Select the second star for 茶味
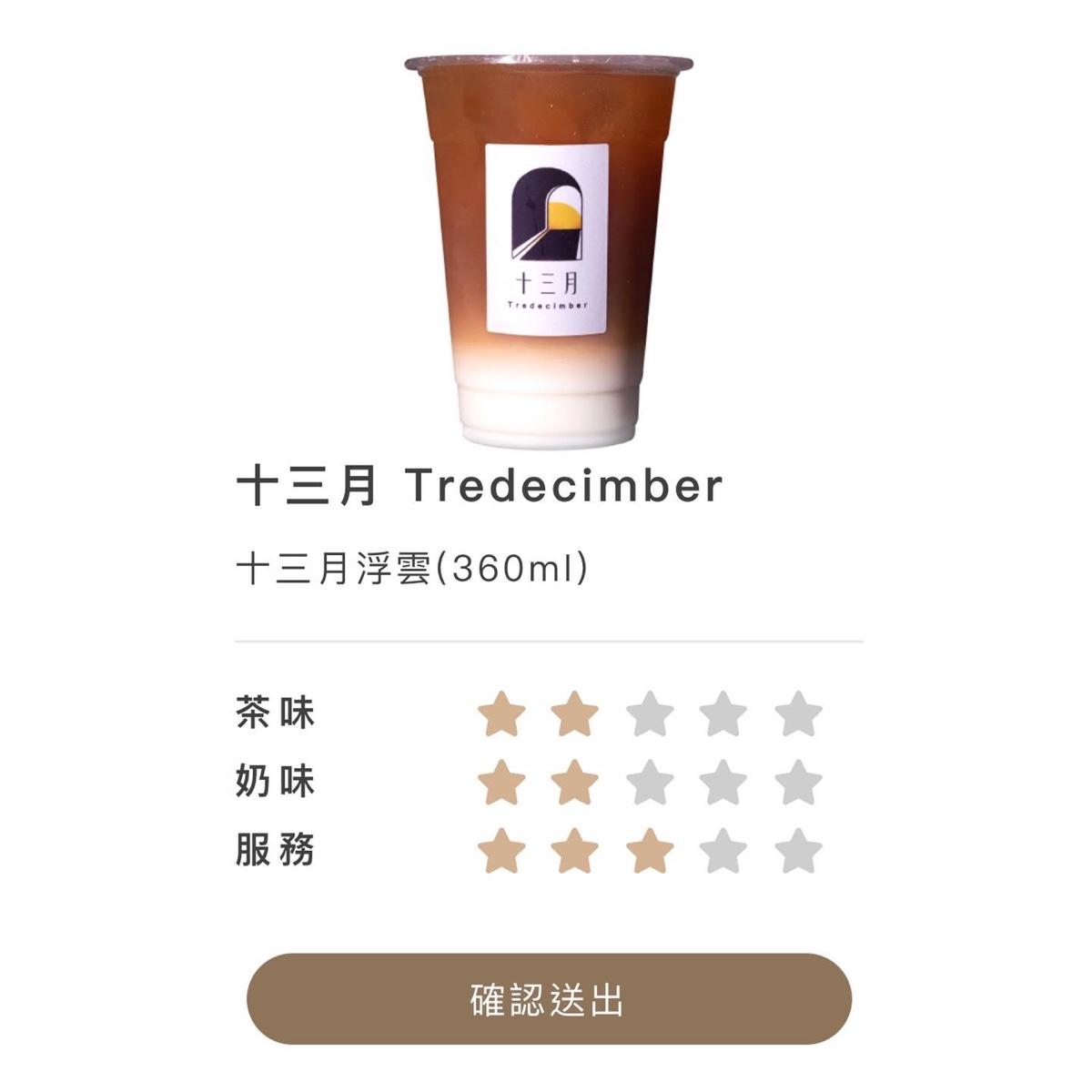The image size is (1092, 1092). pyautogui.click(x=575, y=713)
